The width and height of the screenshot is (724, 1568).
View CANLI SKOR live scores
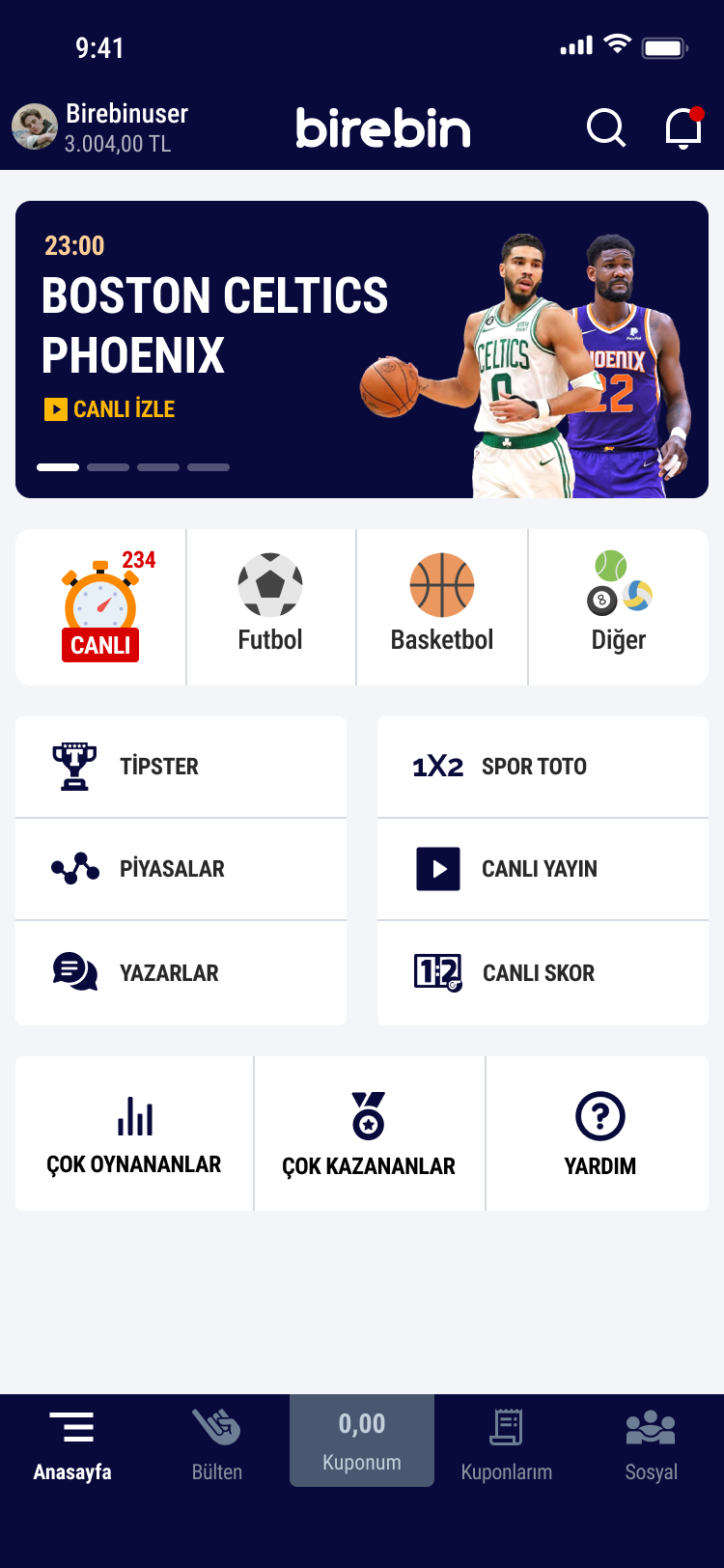point(543,972)
